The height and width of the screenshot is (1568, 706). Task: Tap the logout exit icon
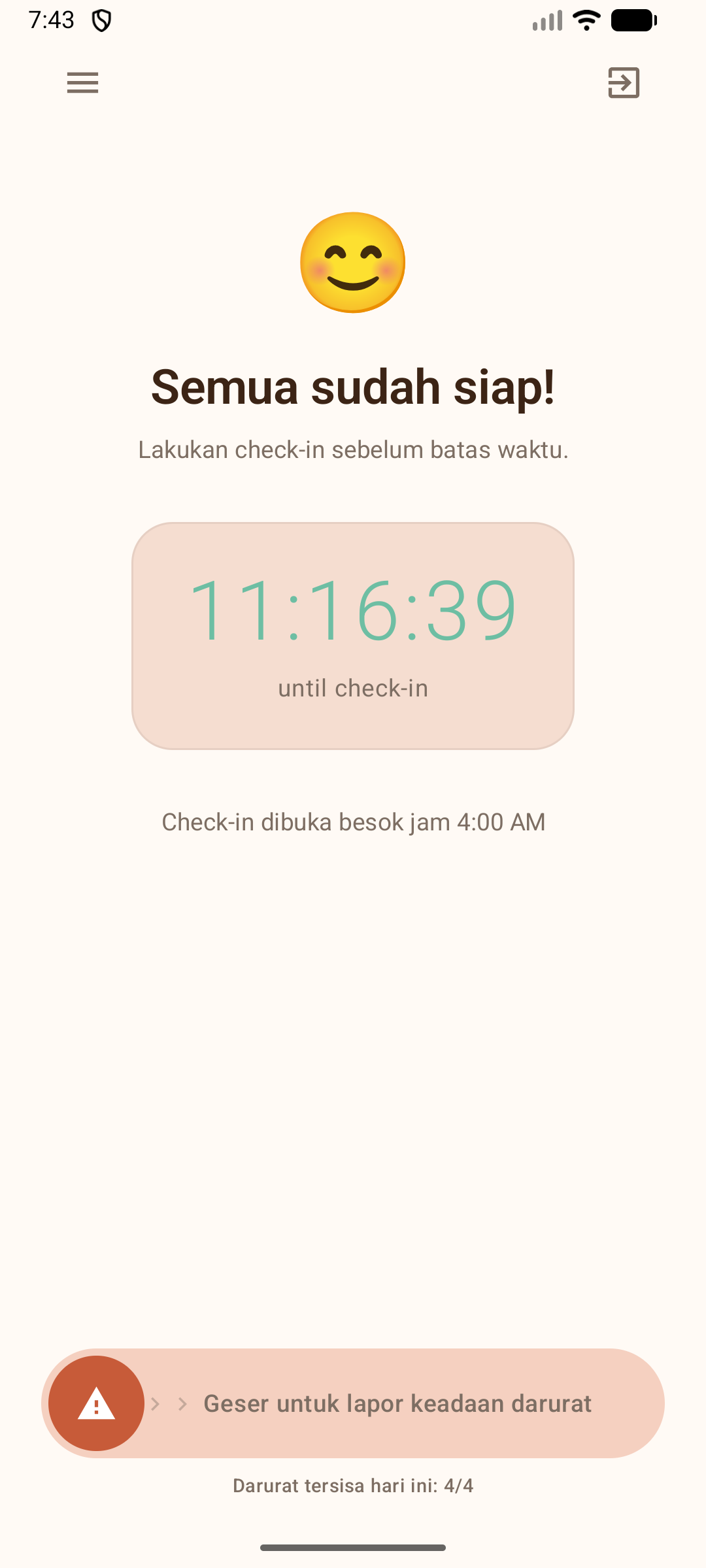coord(624,83)
